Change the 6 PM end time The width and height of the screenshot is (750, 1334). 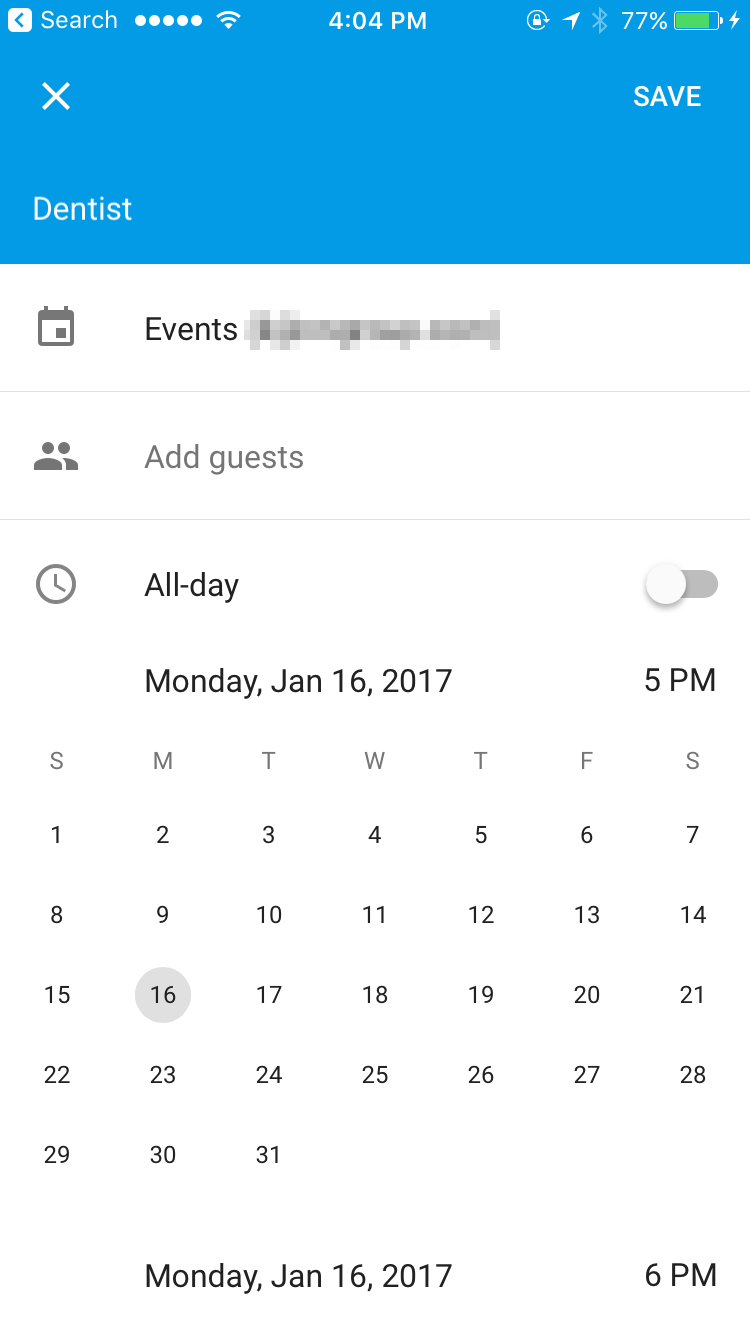coord(680,1275)
